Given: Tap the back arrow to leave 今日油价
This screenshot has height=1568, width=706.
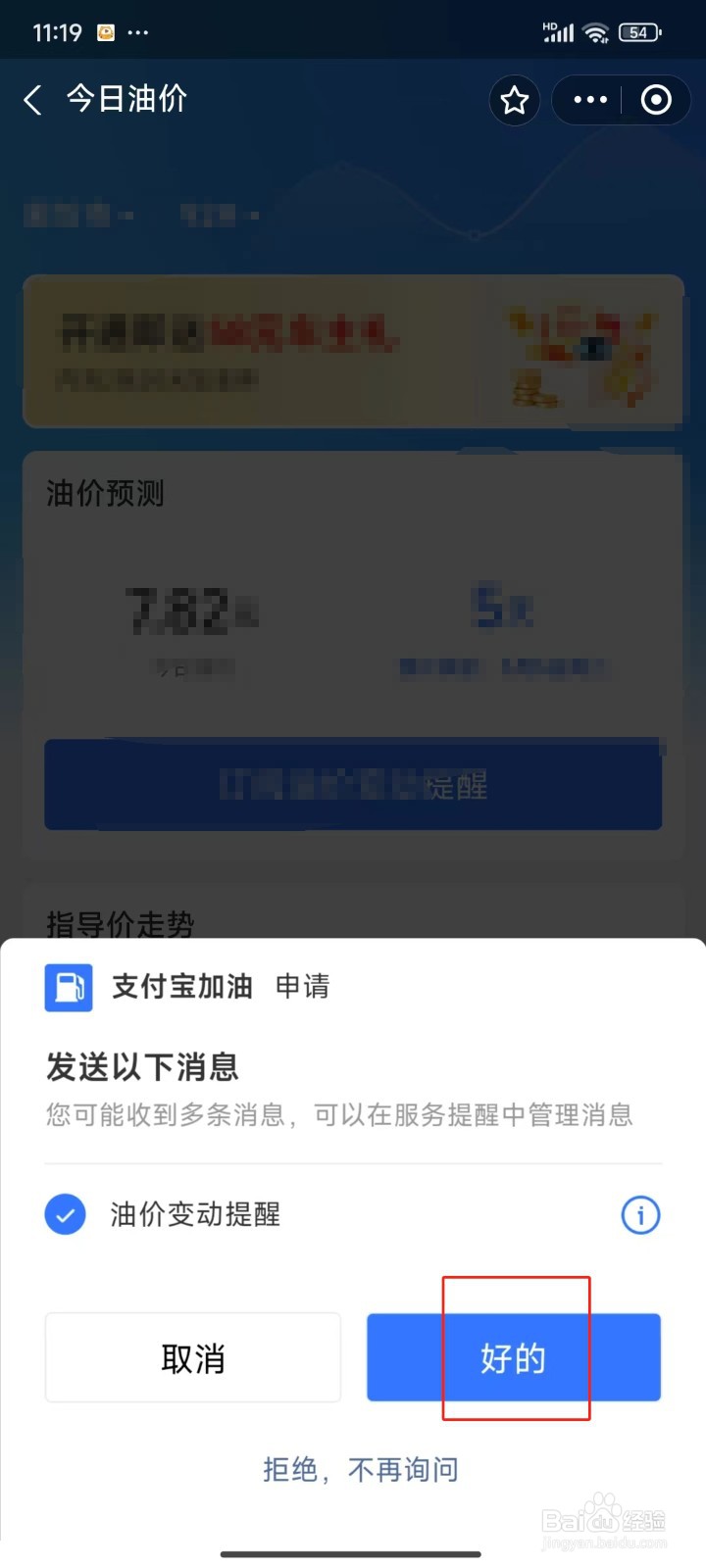Looking at the screenshot, I should [x=31, y=100].
